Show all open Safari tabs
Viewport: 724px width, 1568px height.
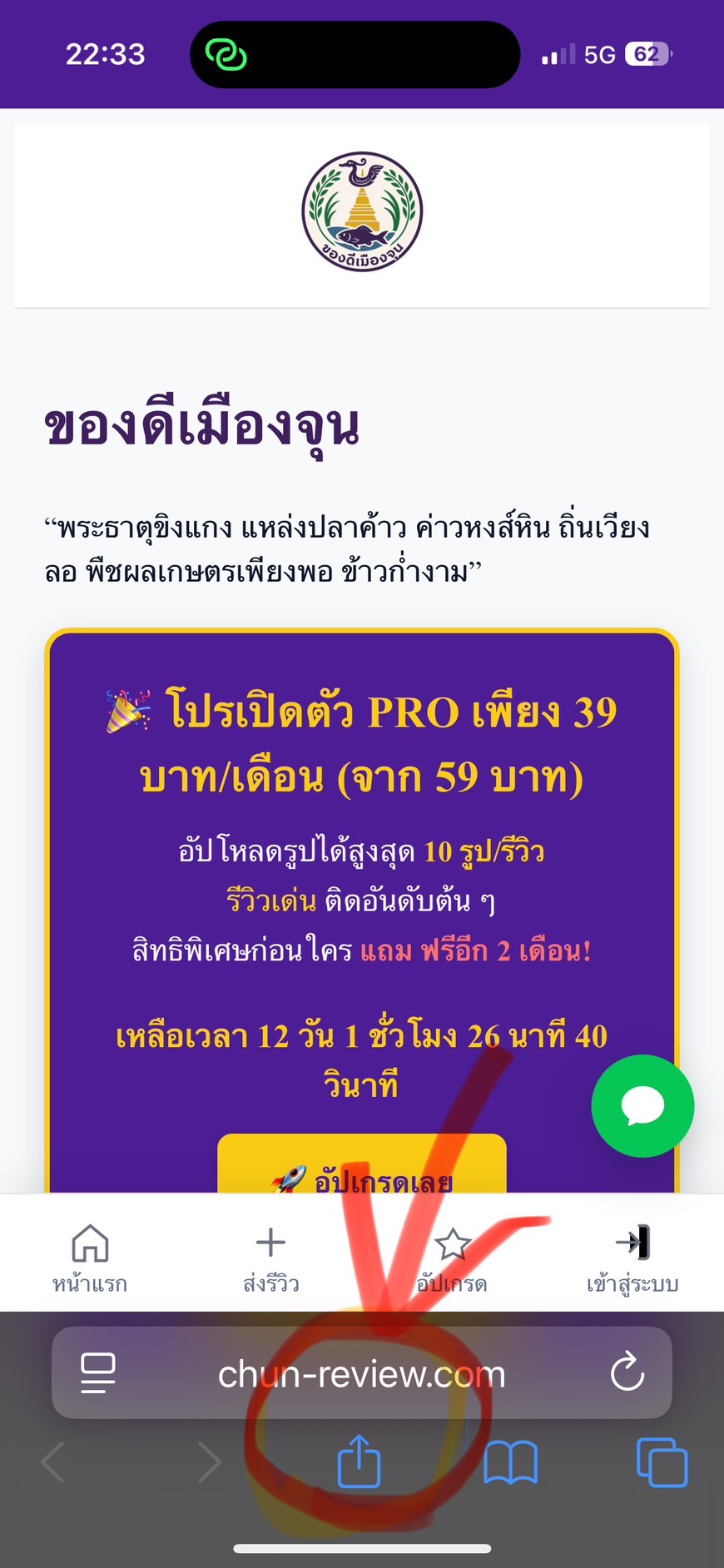tap(662, 1462)
